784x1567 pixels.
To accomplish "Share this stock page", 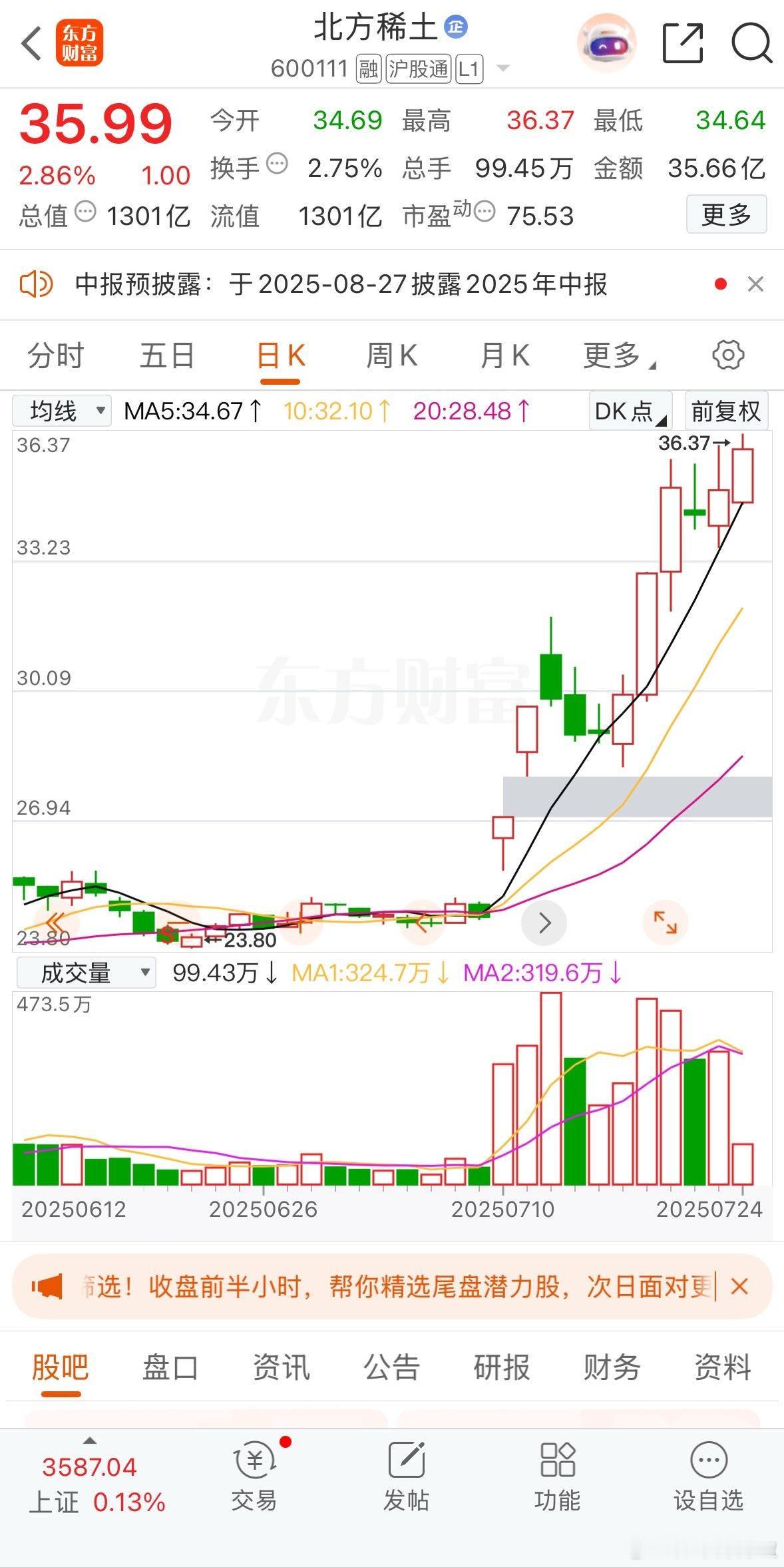I will 684,44.
